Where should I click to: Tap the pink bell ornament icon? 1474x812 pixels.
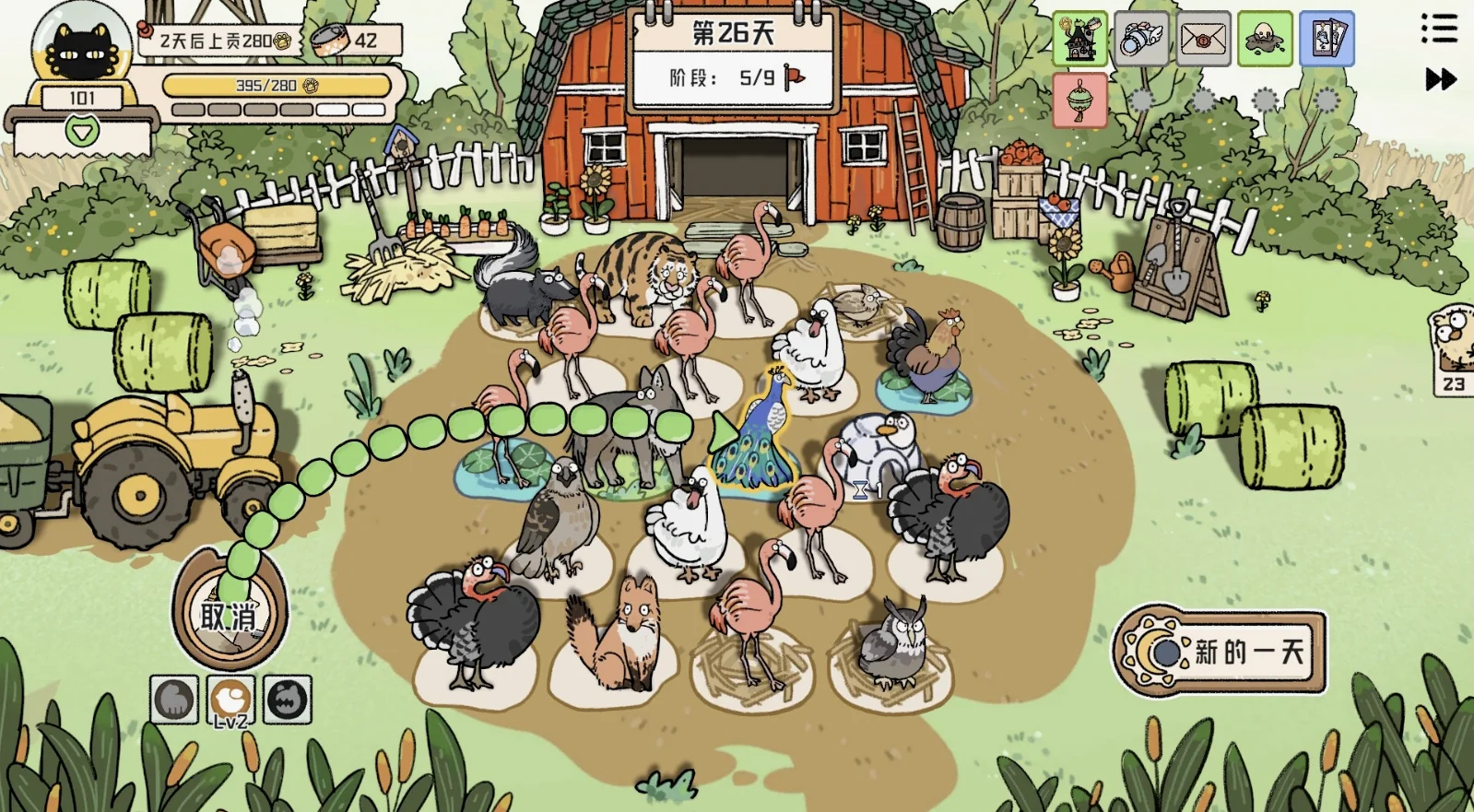click(x=1079, y=100)
